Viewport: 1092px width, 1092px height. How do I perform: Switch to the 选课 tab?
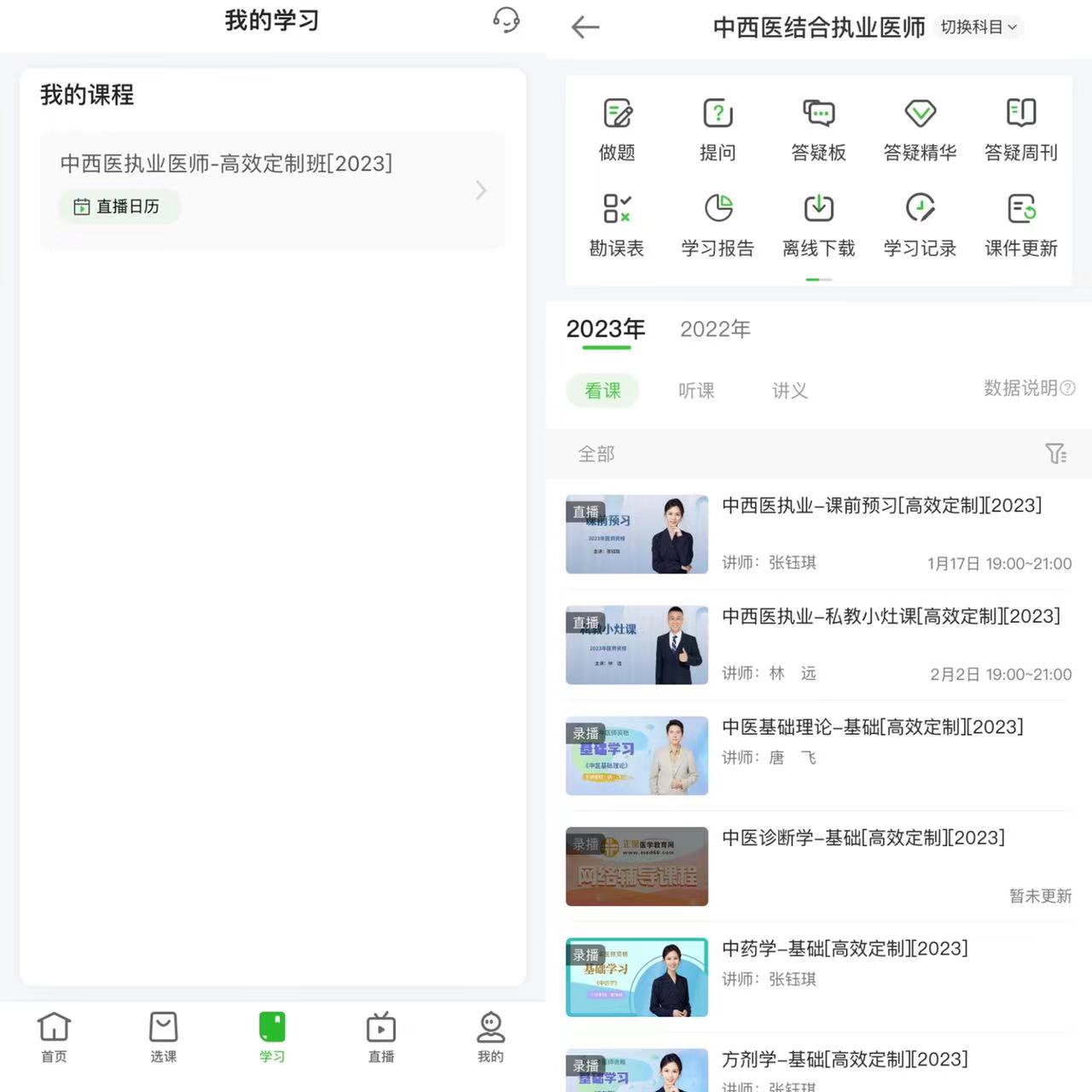pyautogui.click(x=163, y=1037)
